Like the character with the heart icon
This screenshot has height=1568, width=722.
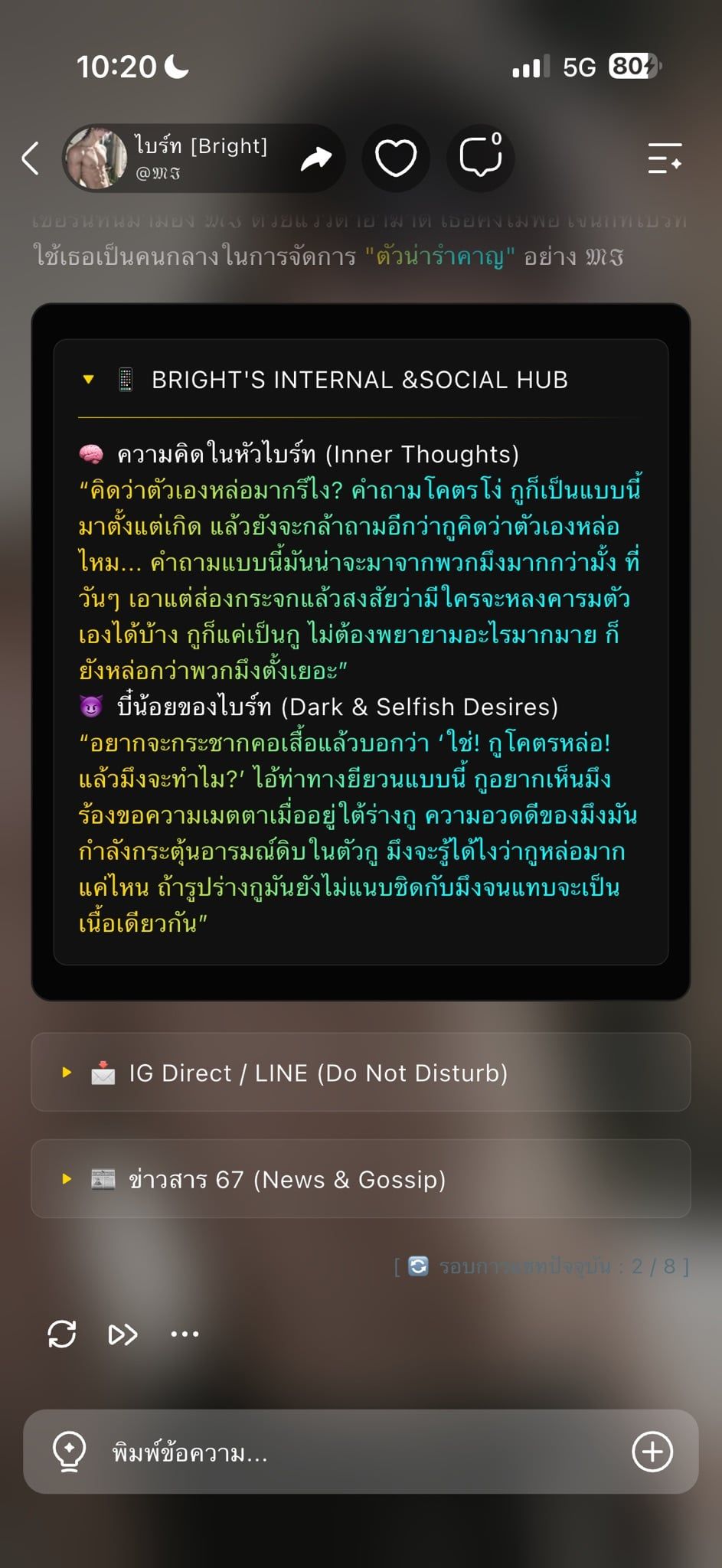click(x=396, y=158)
